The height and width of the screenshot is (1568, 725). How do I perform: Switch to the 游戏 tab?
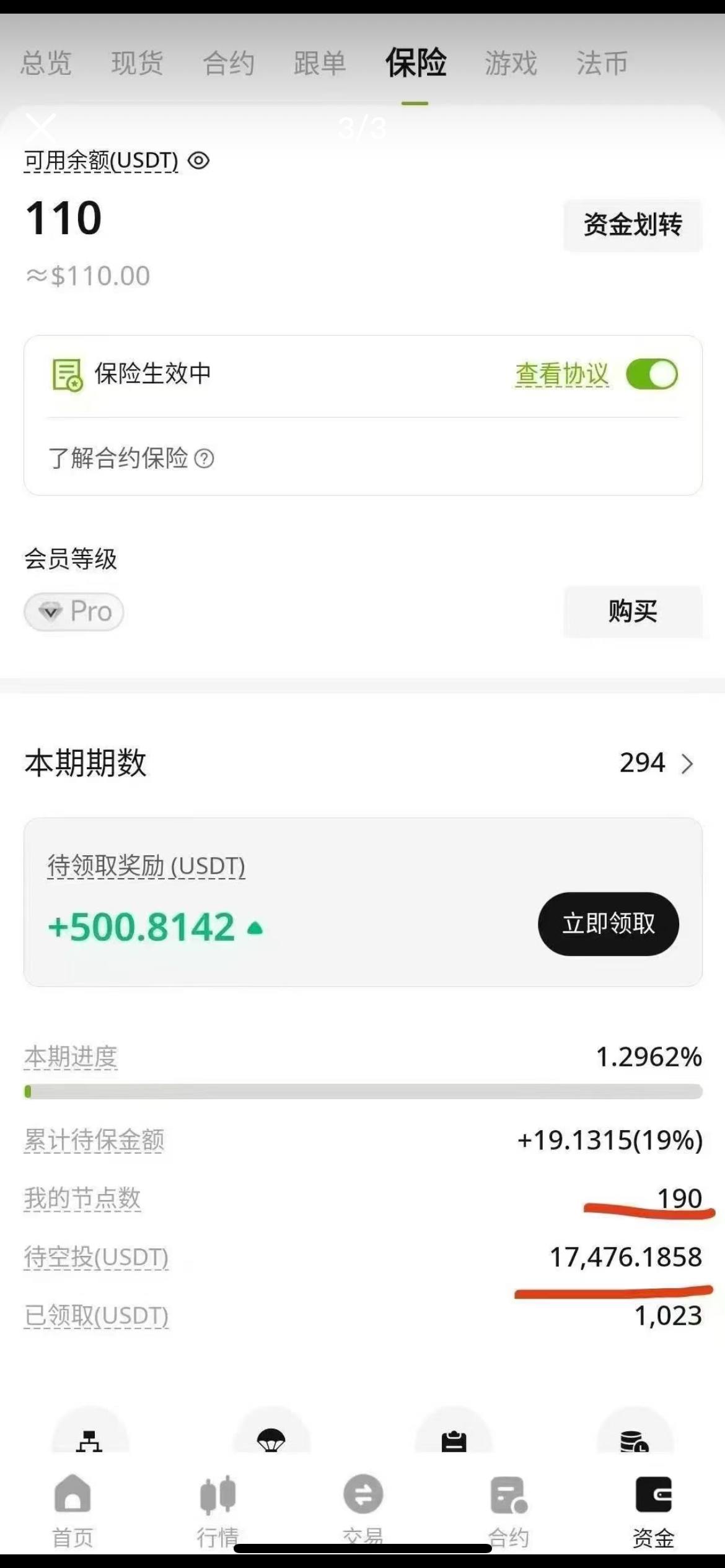pos(511,63)
